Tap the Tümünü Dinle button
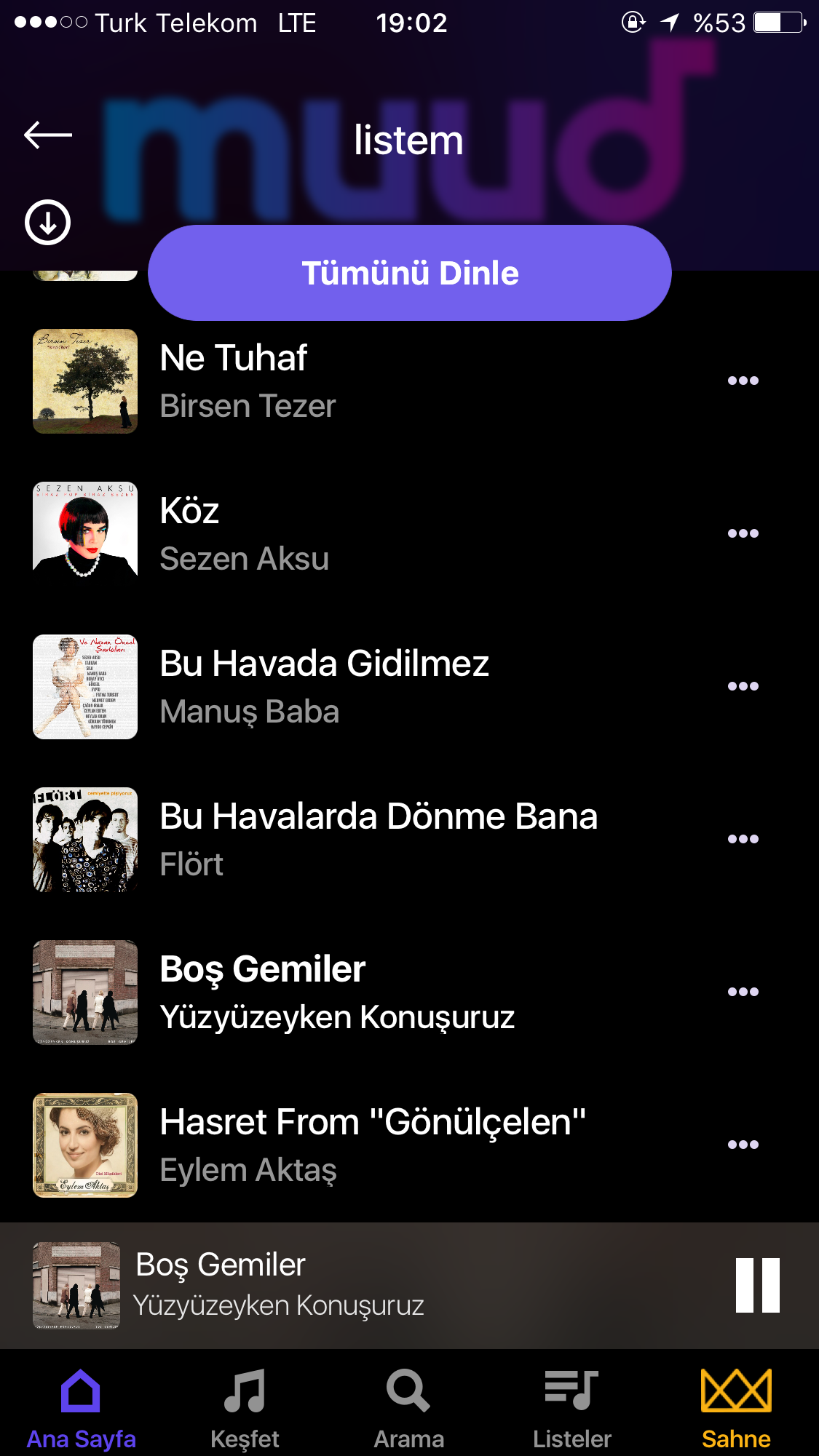The width and height of the screenshot is (819, 1456). point(409,273)
